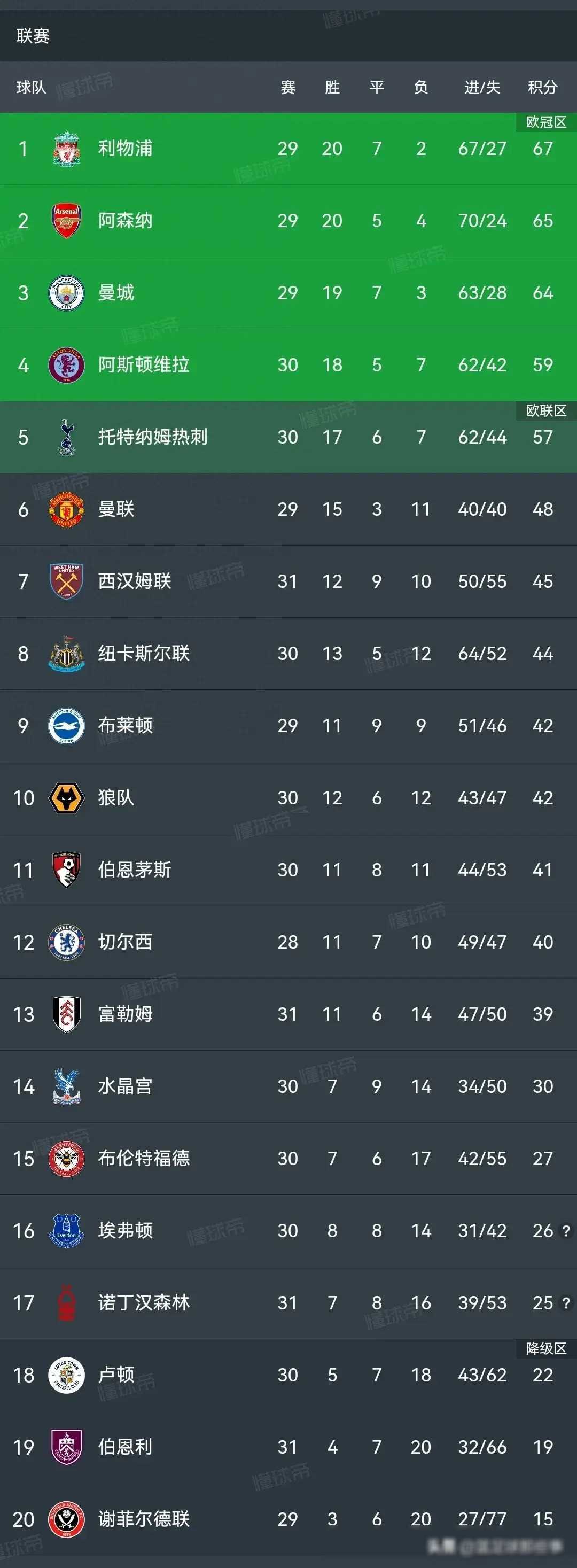Tap the 富勒姆 row
Screen dimensions: 577x1568
coord(126,1014)
